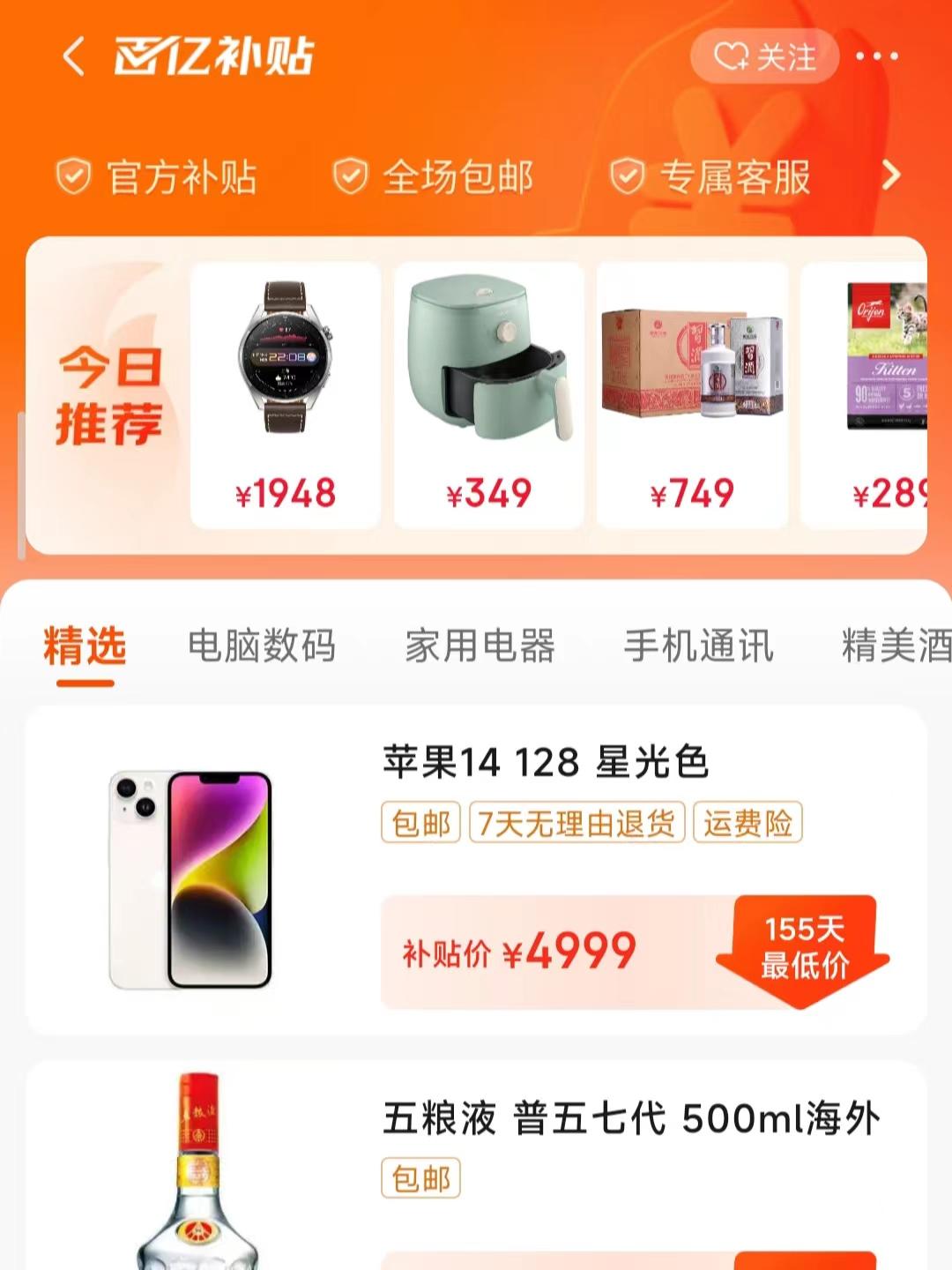This screenshot has height=1270, width=952.
Task: Open the three-dot overflow menu
Action: (877, 57)
